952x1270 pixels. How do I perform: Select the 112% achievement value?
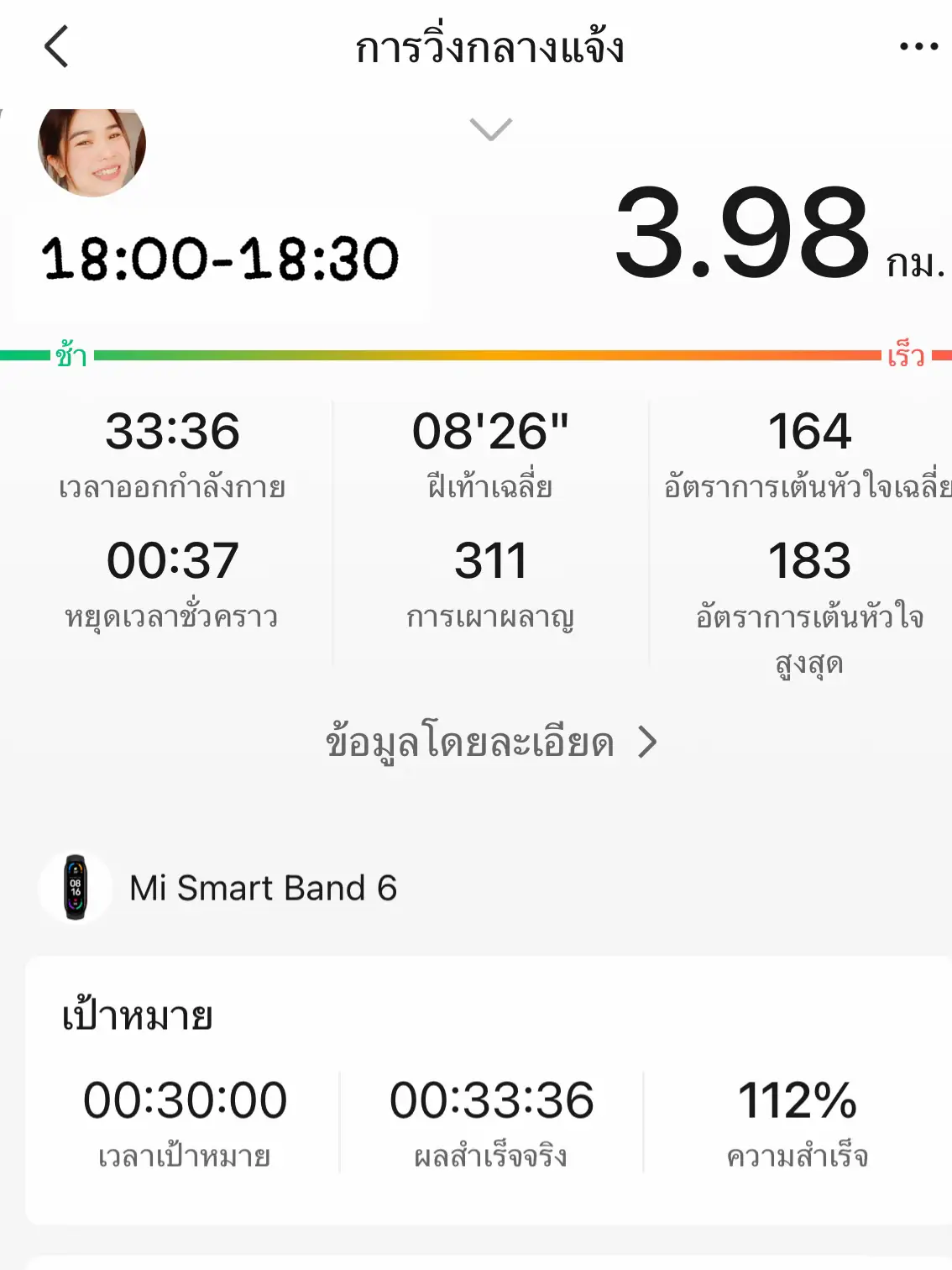pos(799,1099)
